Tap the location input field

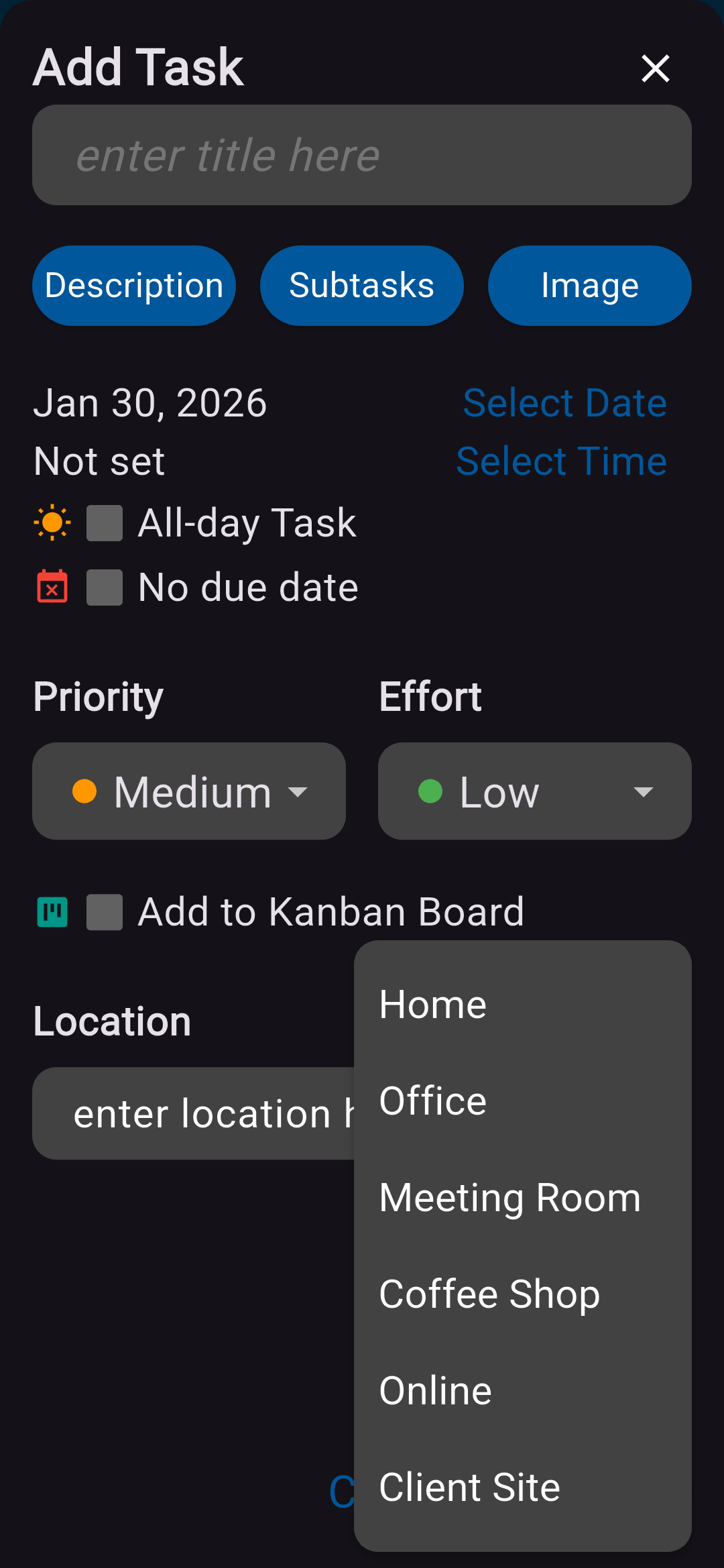pos(194,1113)
